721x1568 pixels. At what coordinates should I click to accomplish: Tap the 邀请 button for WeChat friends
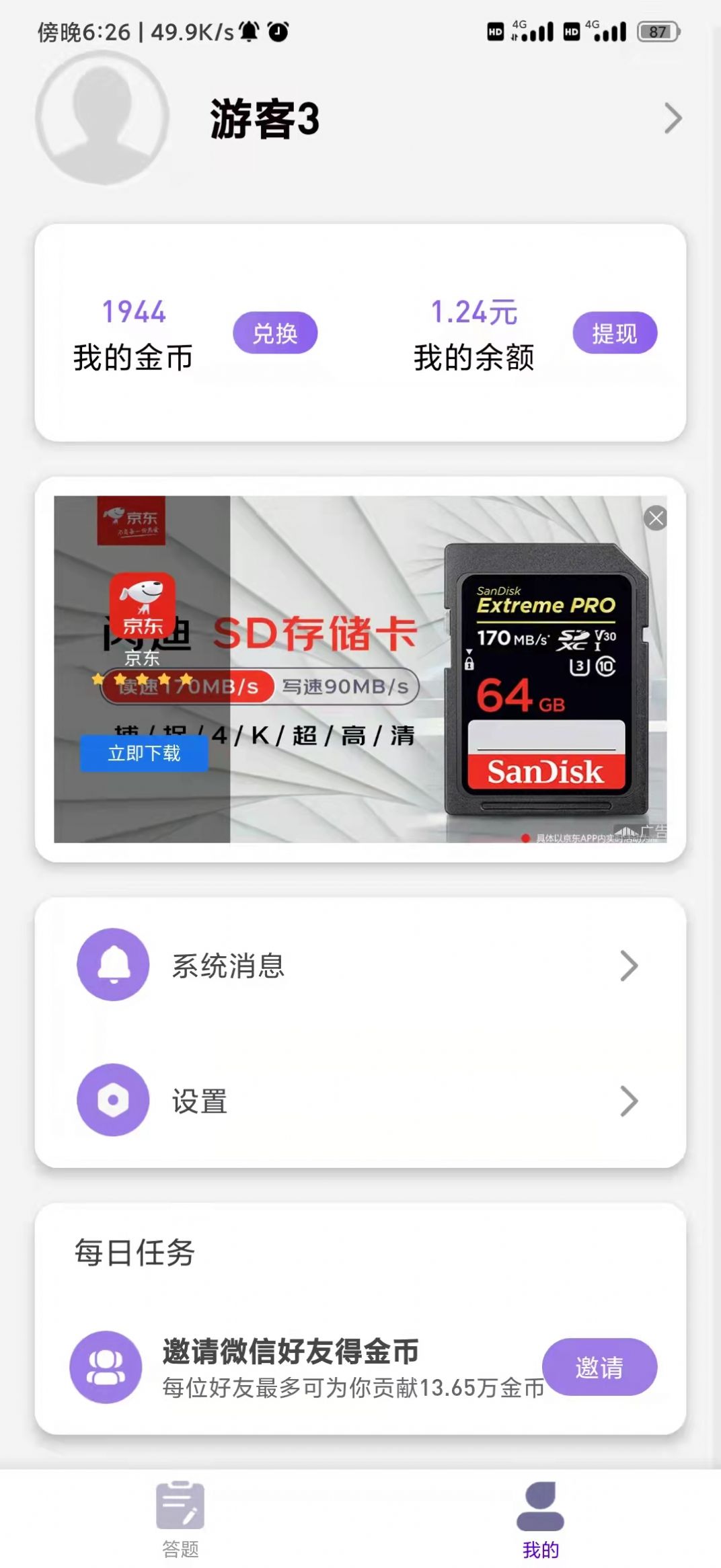(x=599, y=1367)
